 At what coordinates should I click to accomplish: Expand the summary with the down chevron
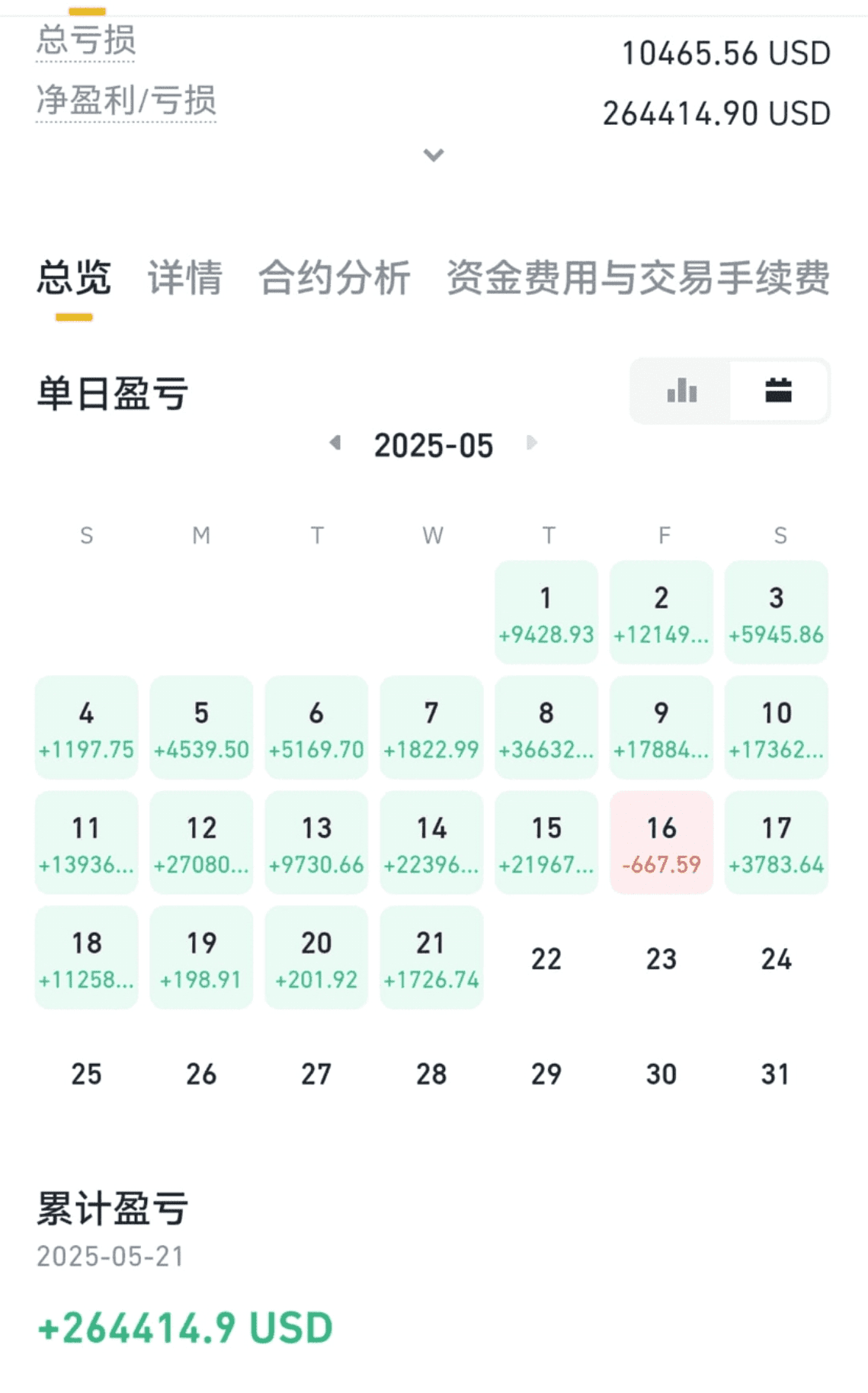click(x=434, y=155)
